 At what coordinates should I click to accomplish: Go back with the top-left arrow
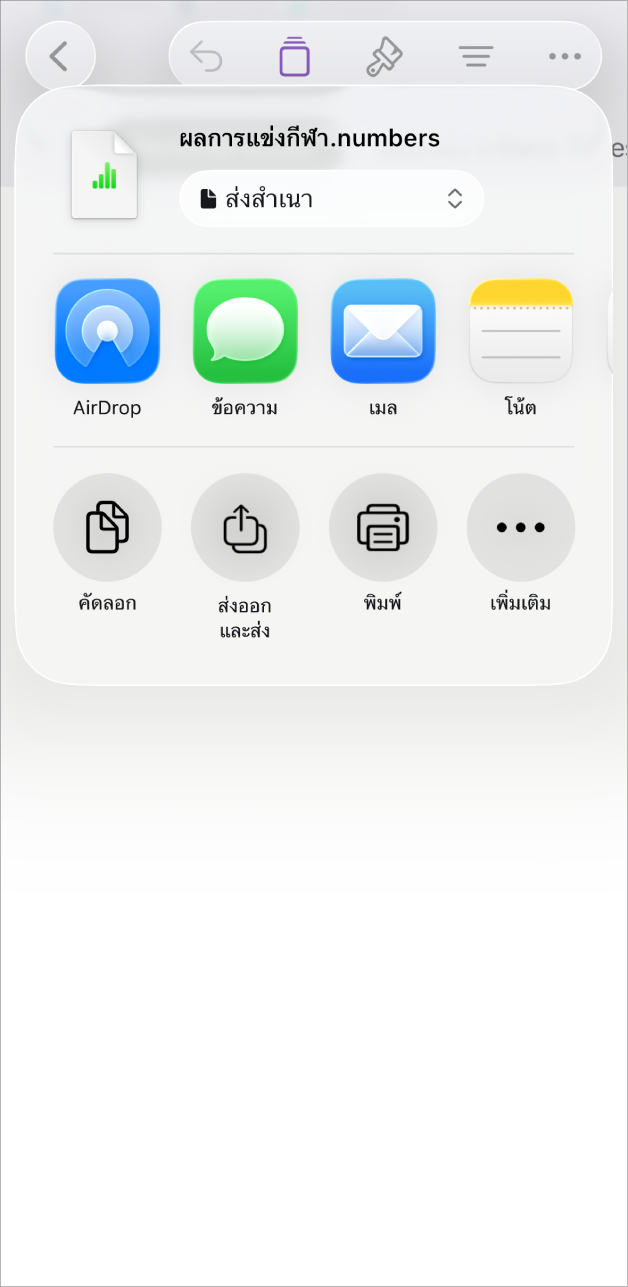(x=60, y=56)
